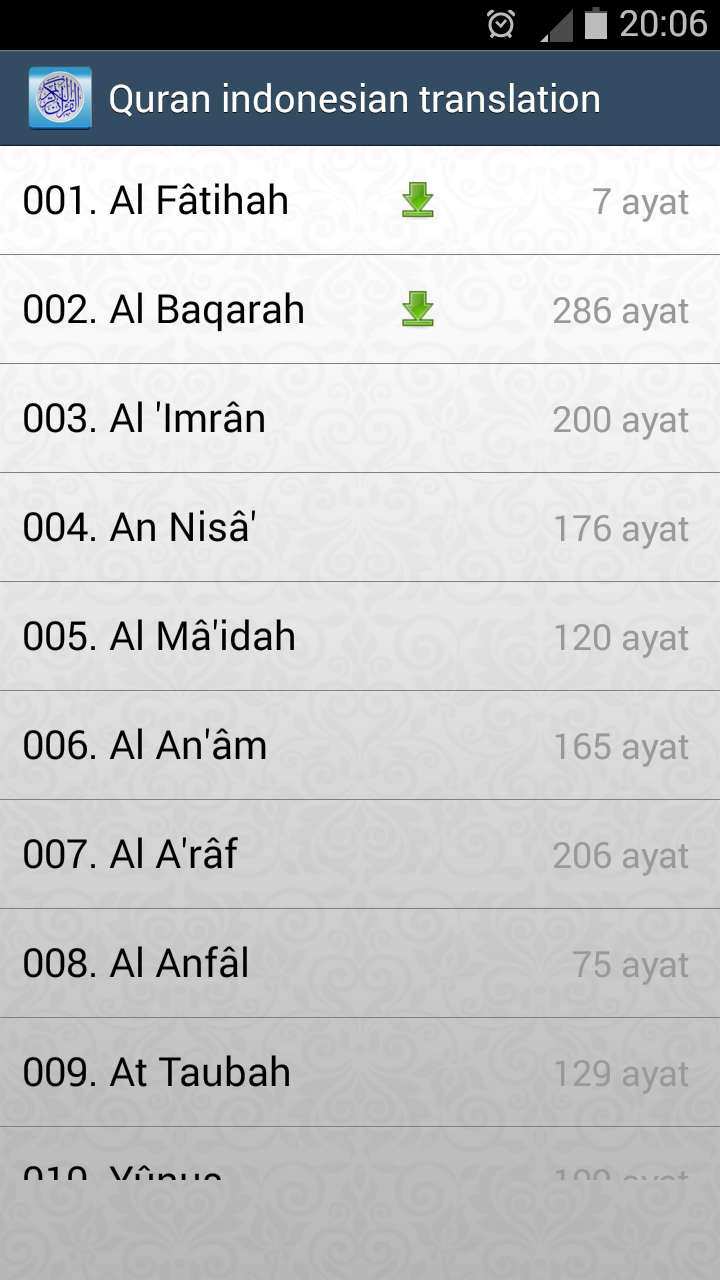The width and height of the screenshot is (720, 1280).
Task: Go to surah 009. At Taubah
Action: point(156,1073)
